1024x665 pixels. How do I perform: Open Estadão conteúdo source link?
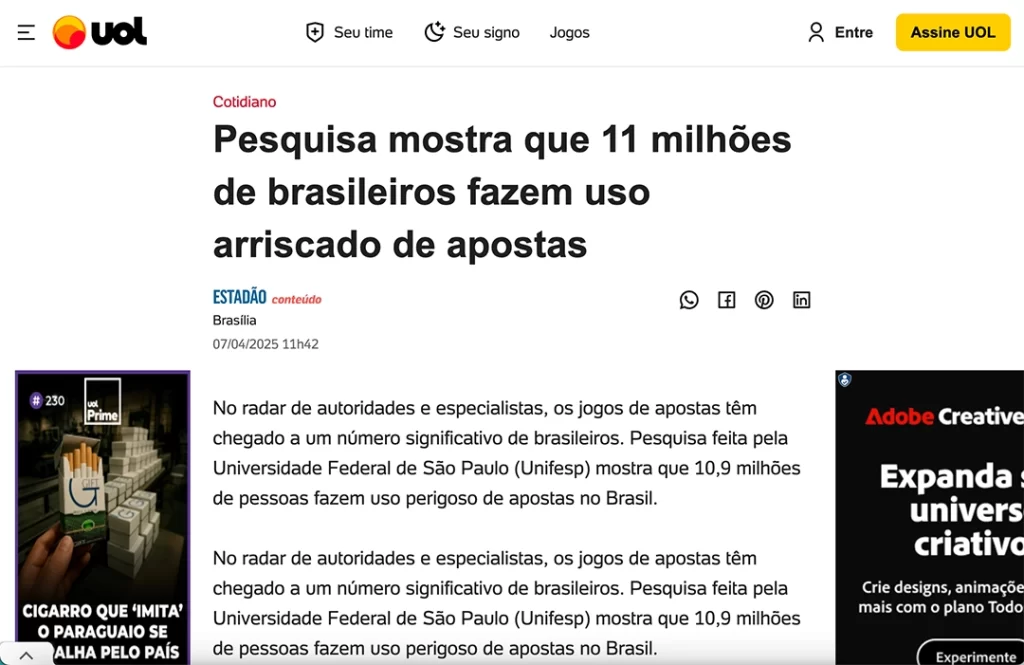click(266, 297)
